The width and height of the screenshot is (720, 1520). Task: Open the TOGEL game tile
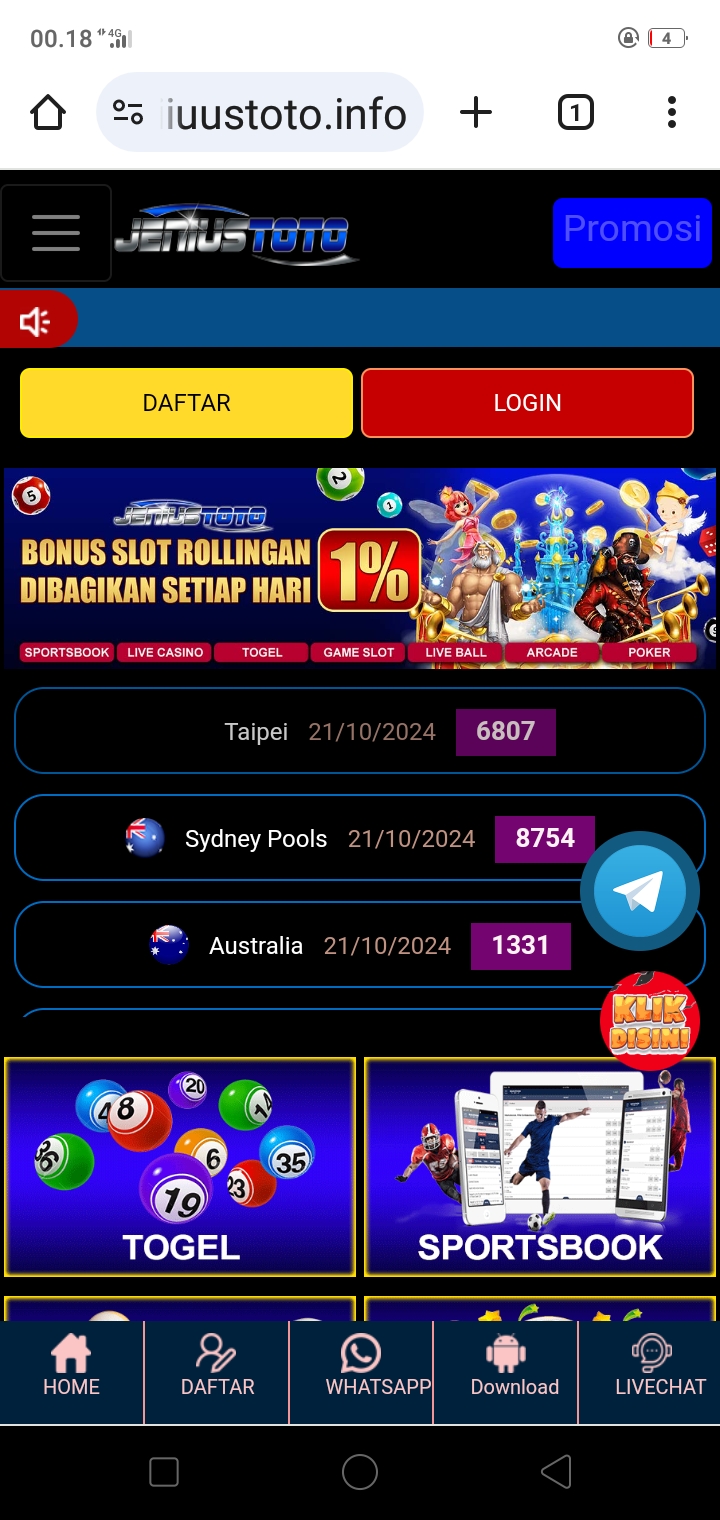pyautogui.click(x=180, y=1167)
